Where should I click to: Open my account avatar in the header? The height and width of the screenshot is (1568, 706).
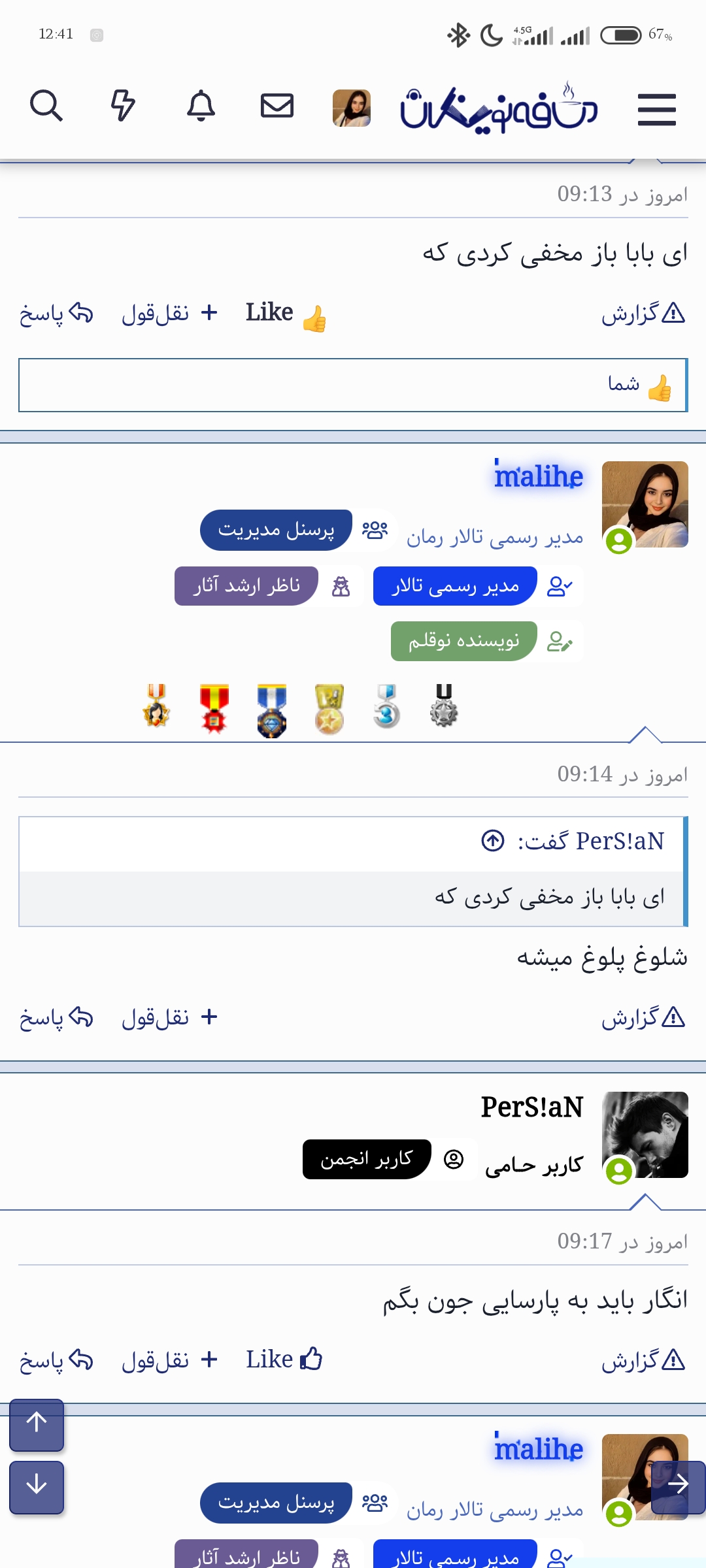(352, 108)
